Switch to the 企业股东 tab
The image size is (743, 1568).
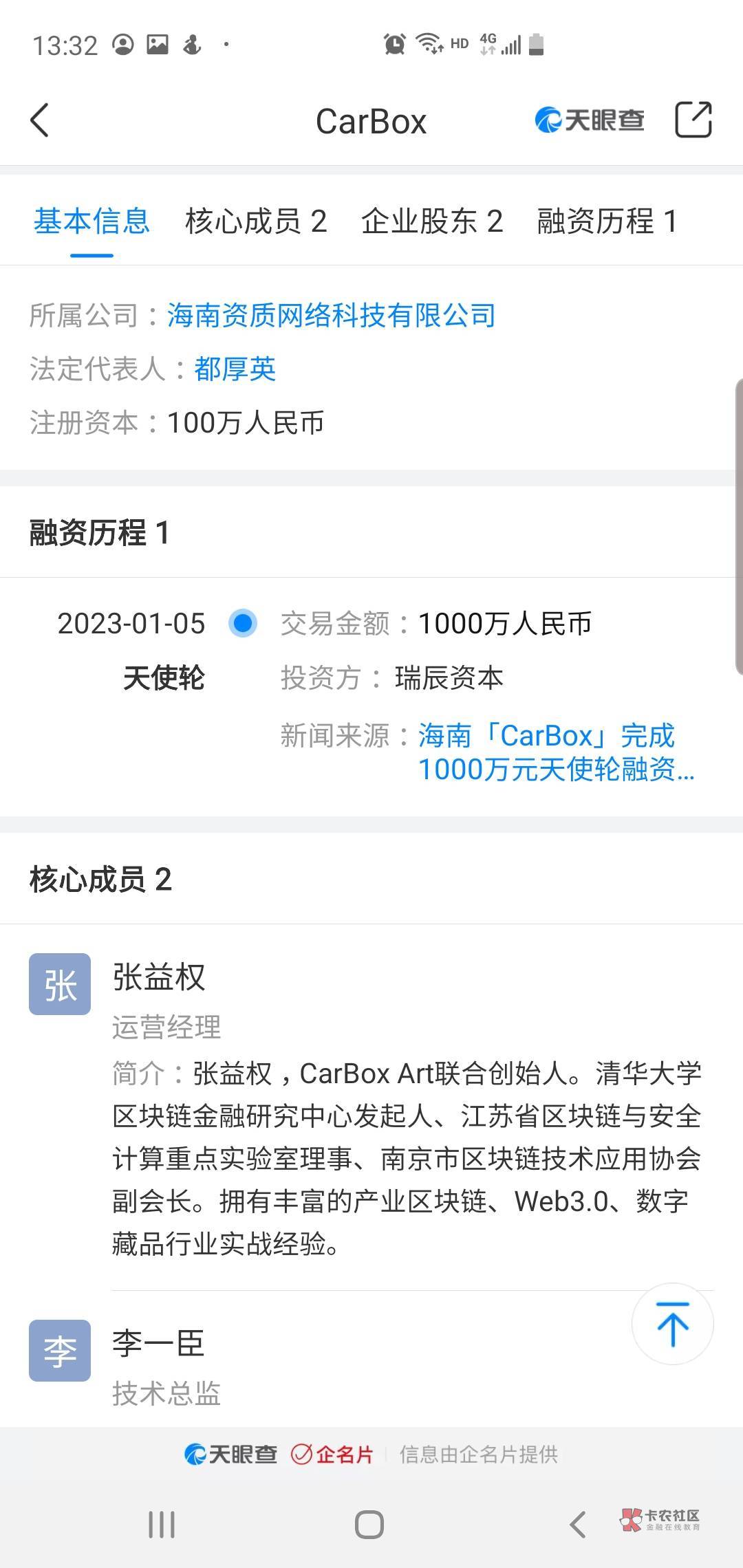(432, 221)
